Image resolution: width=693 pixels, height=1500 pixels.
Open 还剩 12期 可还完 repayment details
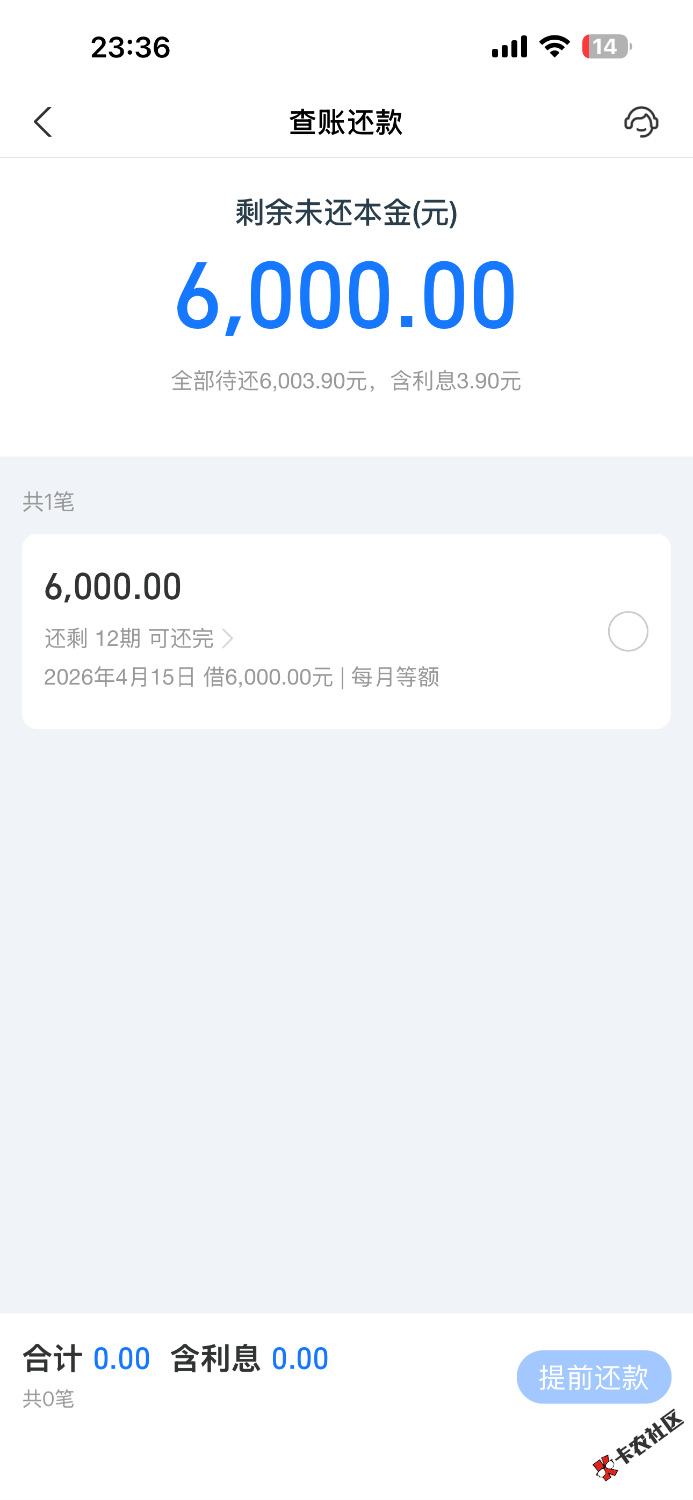[139, 638]
